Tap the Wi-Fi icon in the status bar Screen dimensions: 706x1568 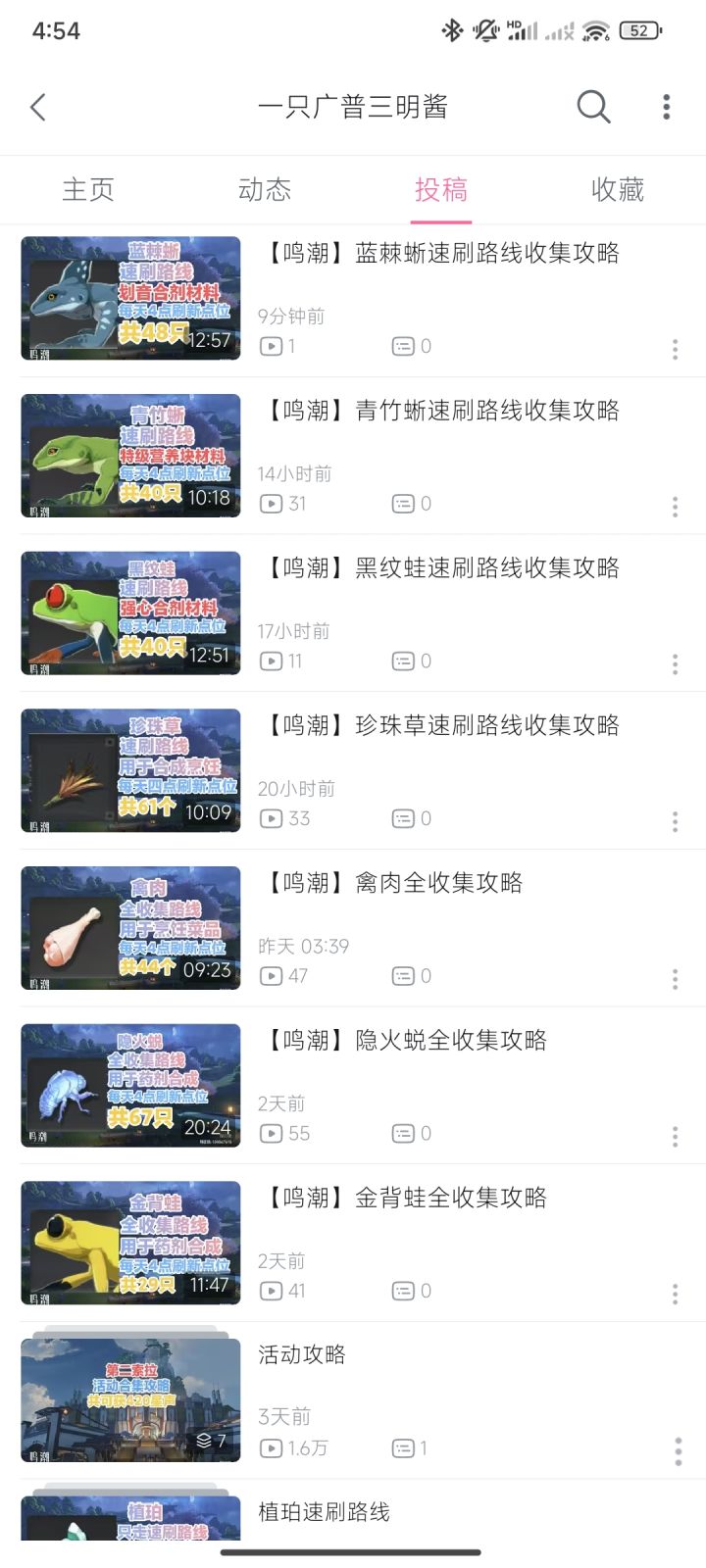594,29
